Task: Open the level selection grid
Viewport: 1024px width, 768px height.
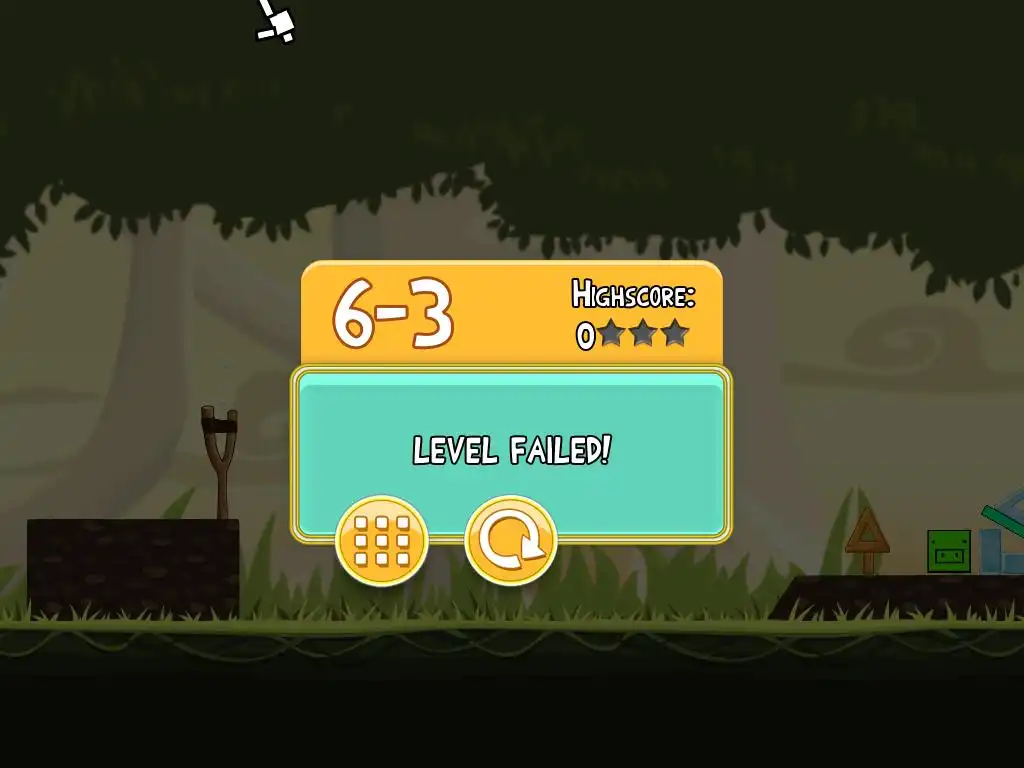Action: click(381, 541)
